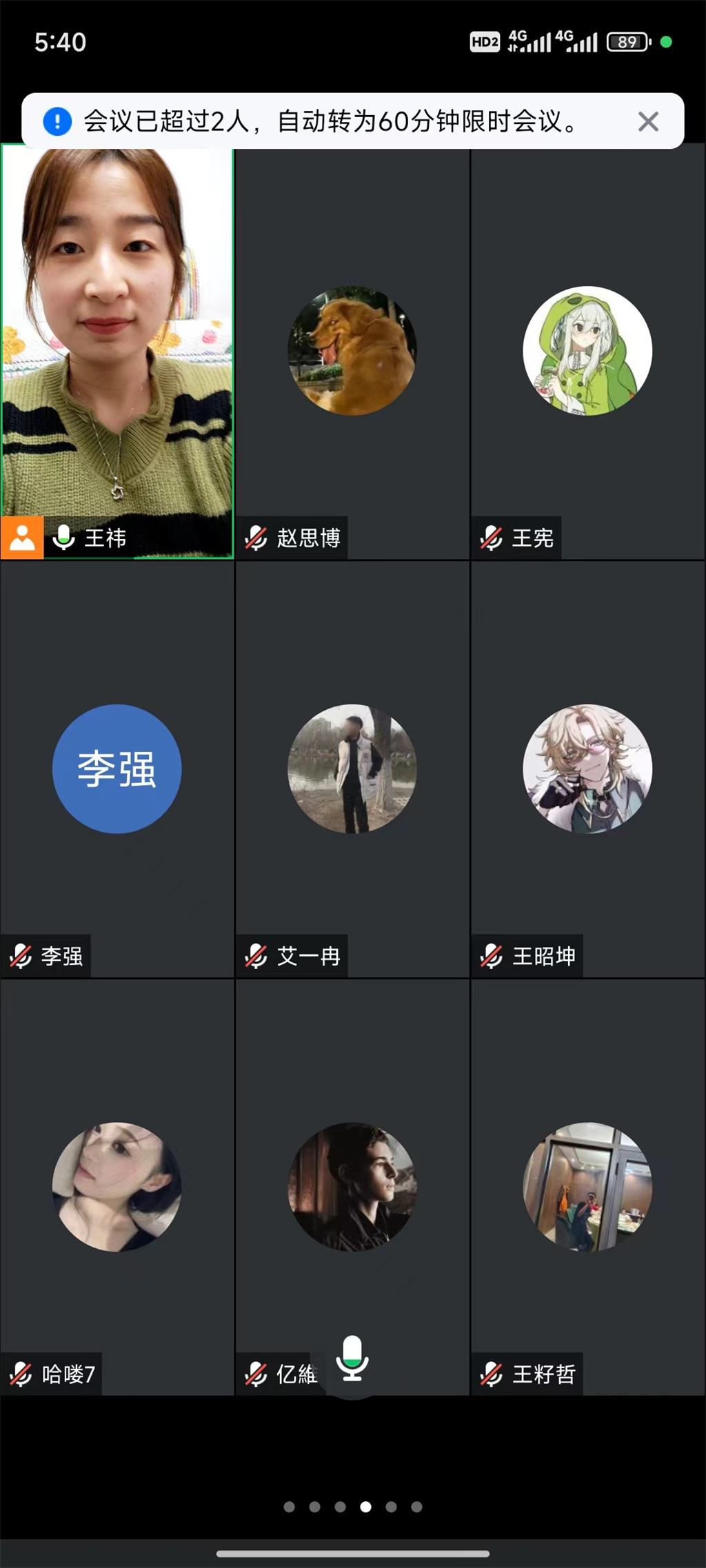Tap the floating microphone button
706x1568 pixels.
coord(352,1358)
